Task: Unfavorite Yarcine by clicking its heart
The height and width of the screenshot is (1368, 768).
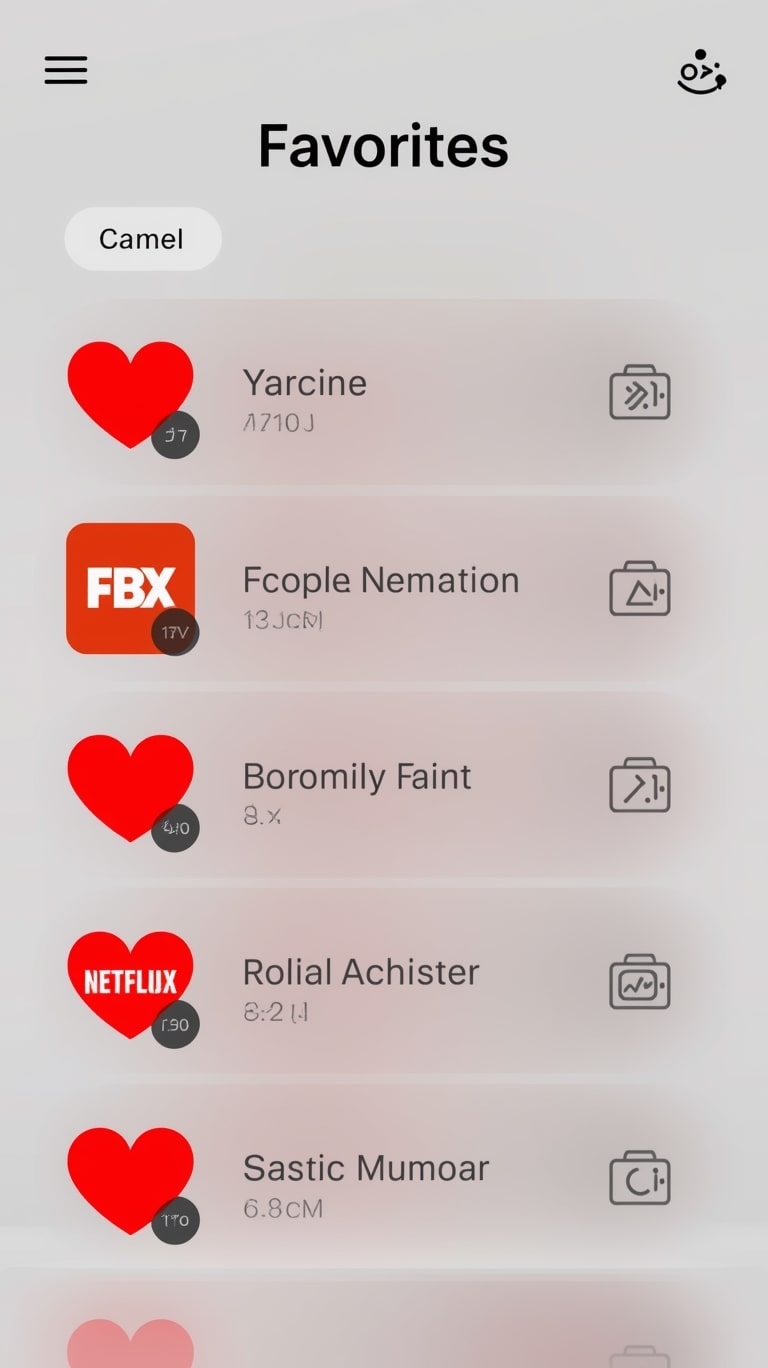Action: (131, 392)
